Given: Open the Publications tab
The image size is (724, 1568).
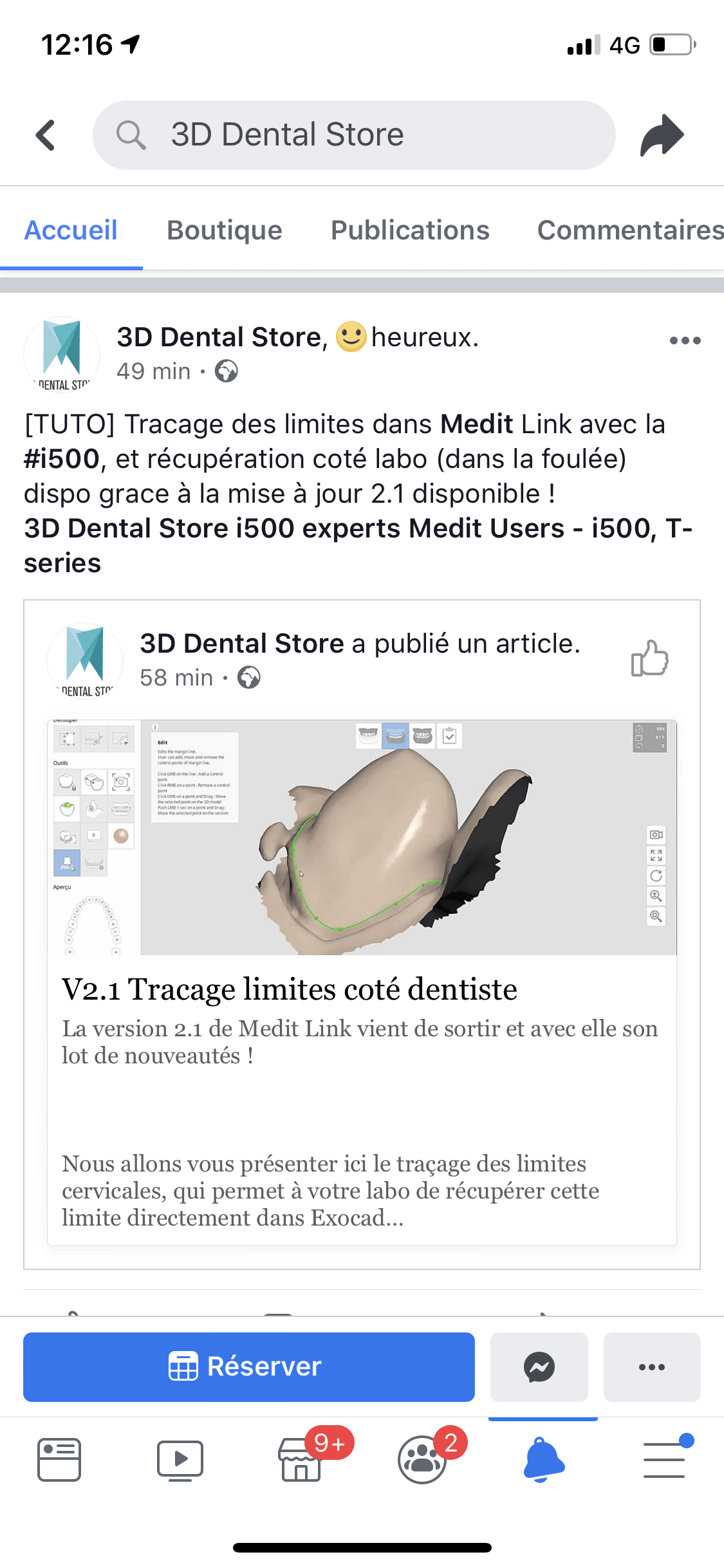Looking at the screenshot, I should (x=410, y=230).
